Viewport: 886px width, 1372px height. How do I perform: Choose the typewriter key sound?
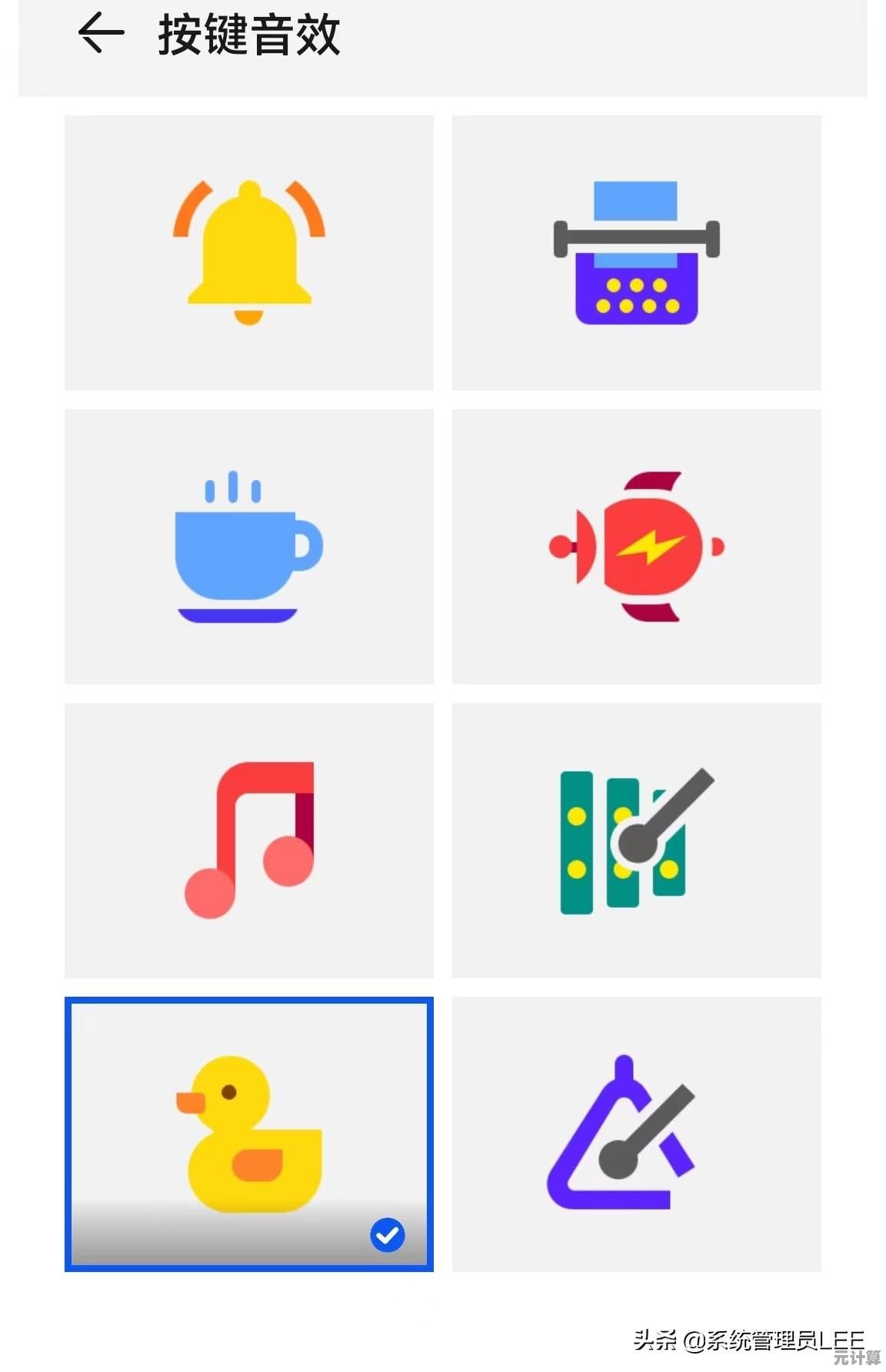(x=636, y=253)
